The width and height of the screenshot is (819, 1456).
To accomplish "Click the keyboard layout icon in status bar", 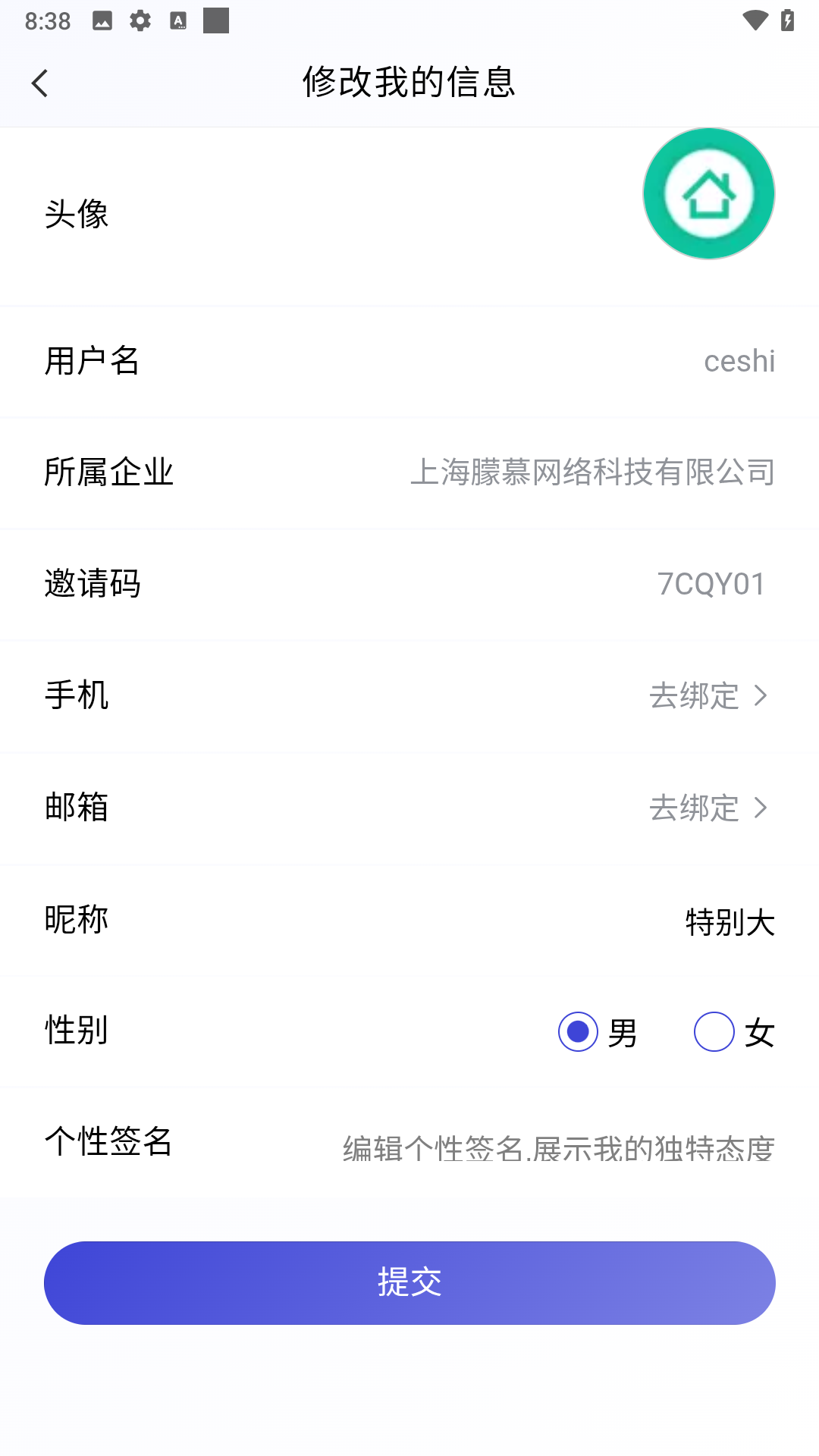I will tap(178, 20).
